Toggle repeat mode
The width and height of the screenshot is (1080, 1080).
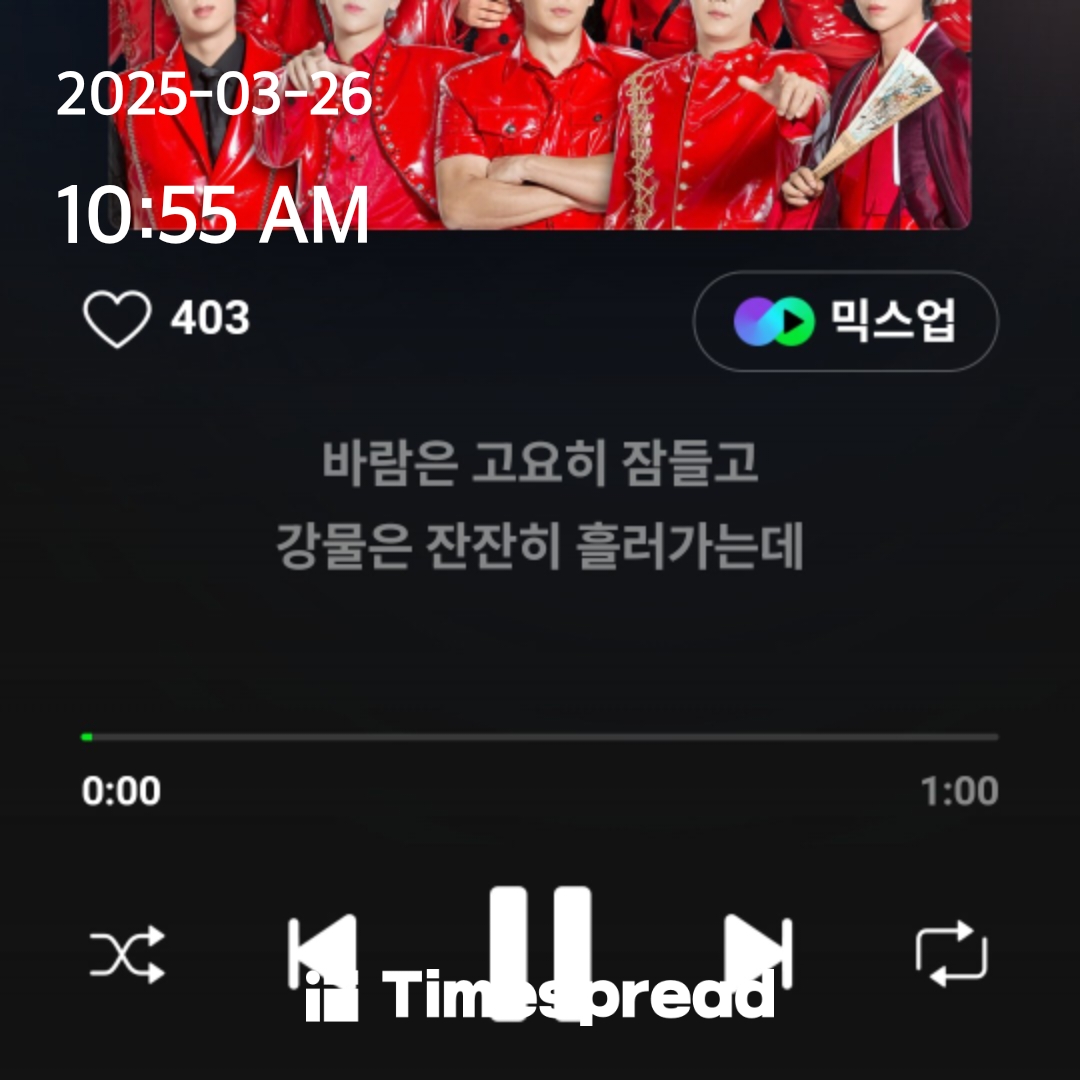pos(951,954)
